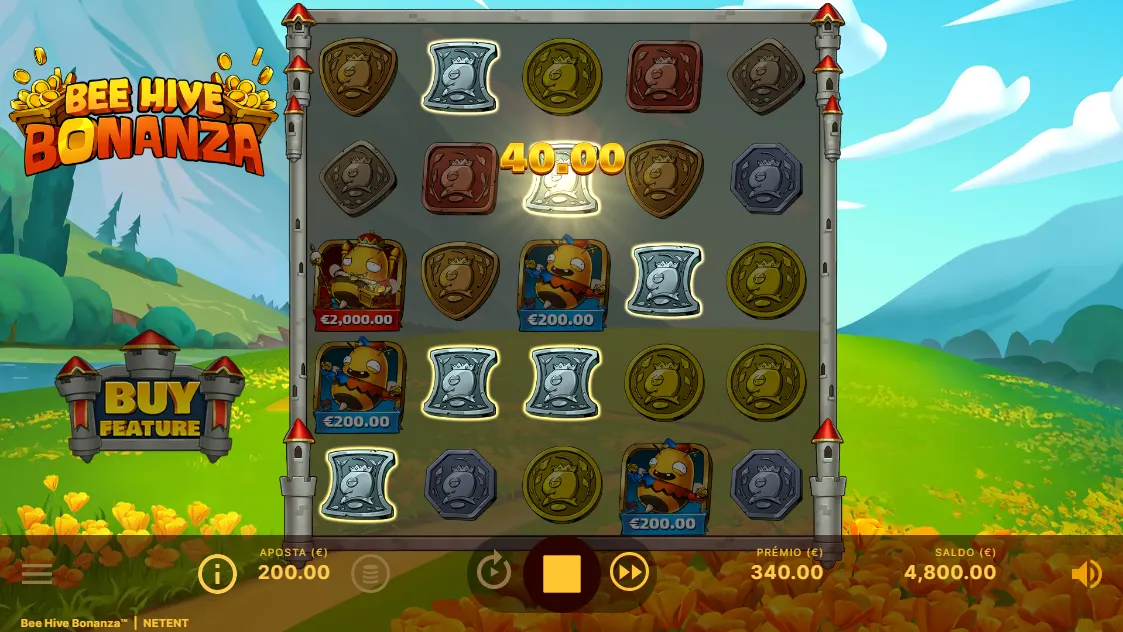Open the hamburger menu
The width and height of the screenshot is (1123, 632).
pyautogui.click(x=37, y=573)
